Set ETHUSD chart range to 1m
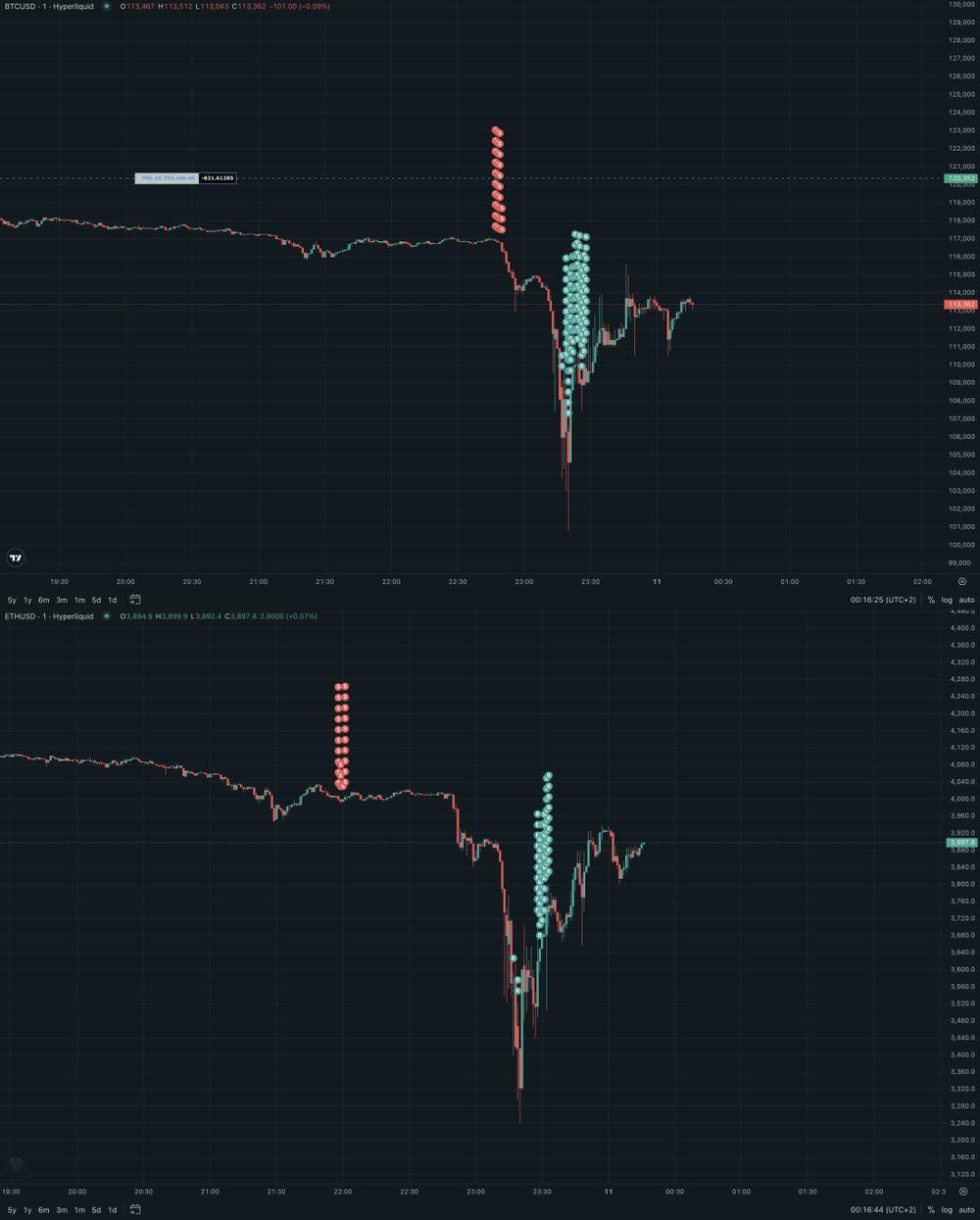Screen dimensions: 980x1220 [79, 1210]
